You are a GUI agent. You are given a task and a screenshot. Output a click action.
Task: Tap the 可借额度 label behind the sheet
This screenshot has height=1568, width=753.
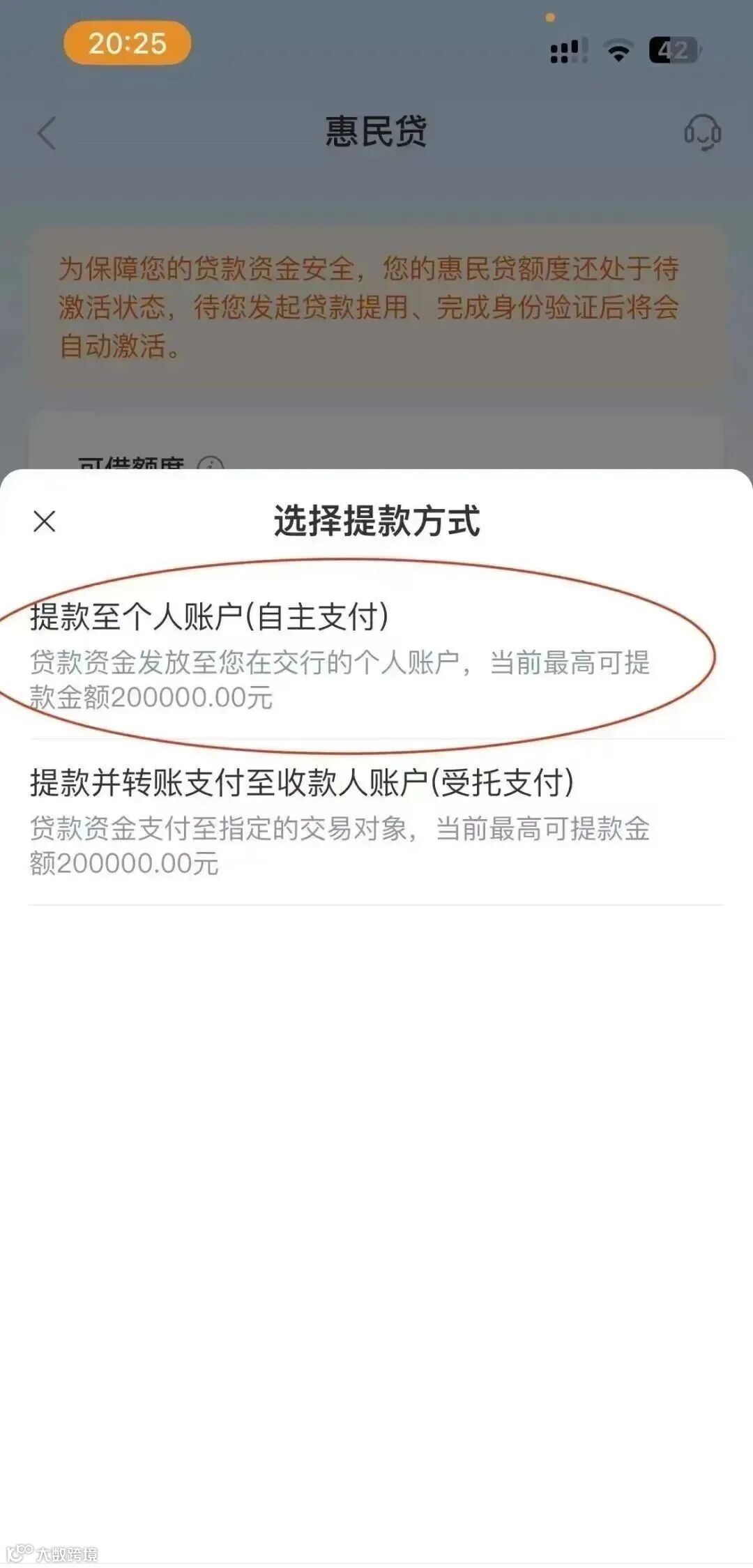point(132,458)
